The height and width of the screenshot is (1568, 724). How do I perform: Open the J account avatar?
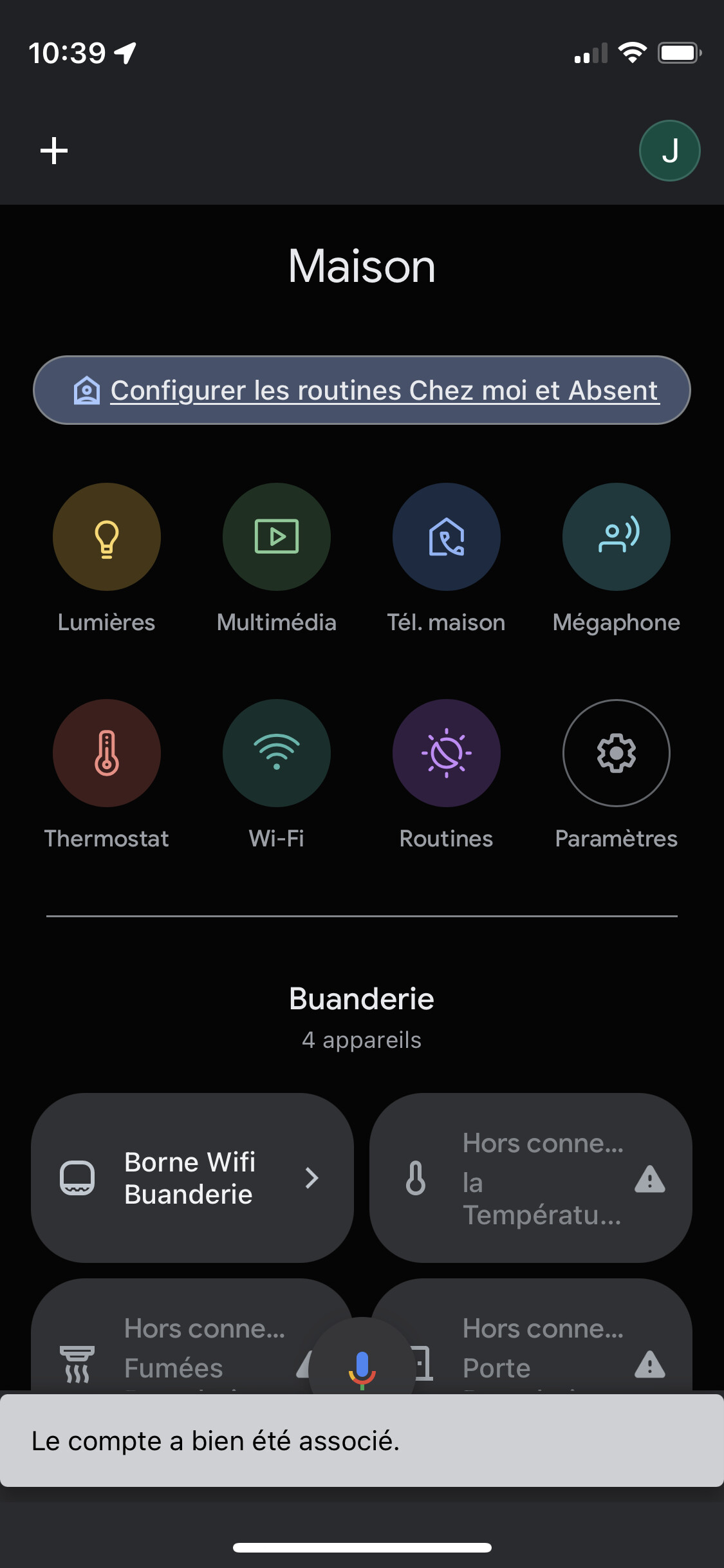pos(669,151)
